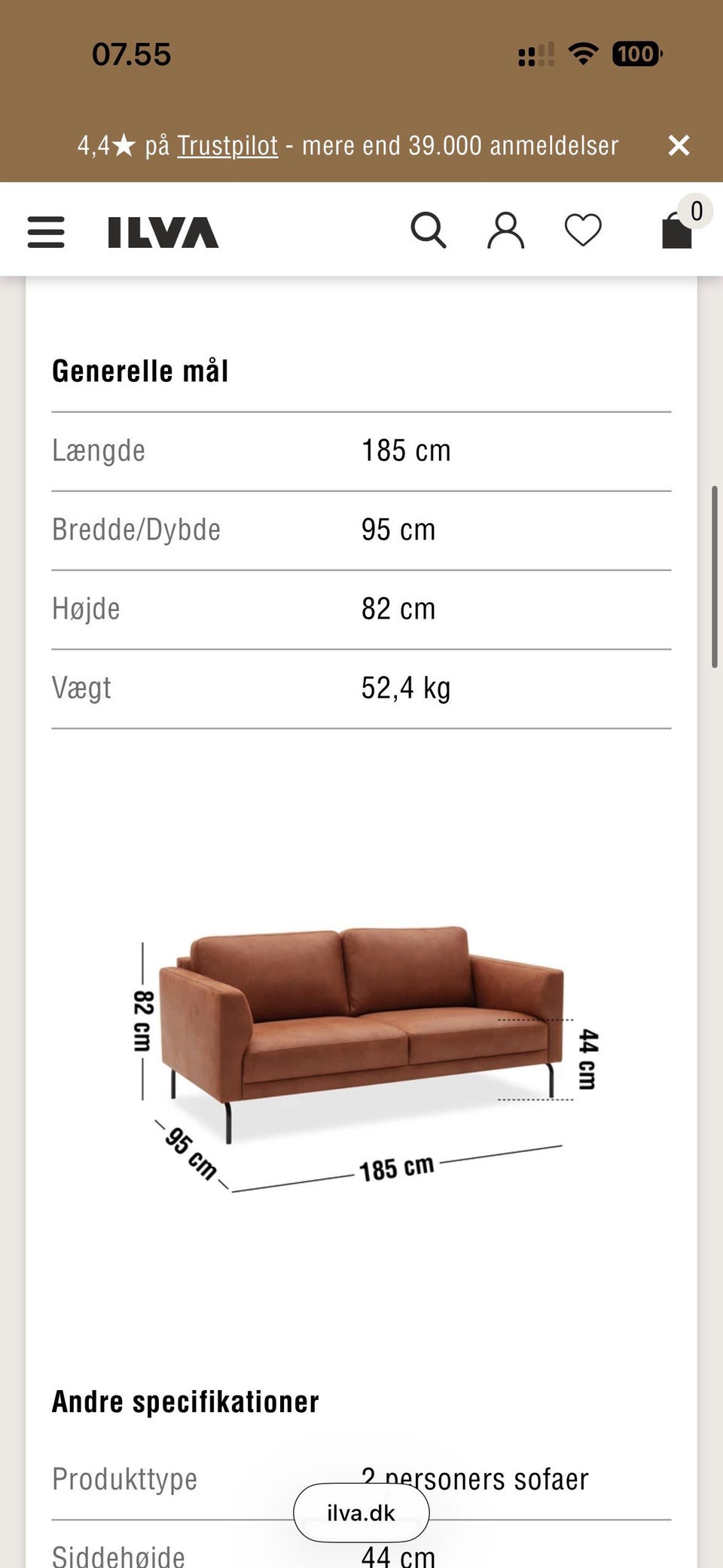The height and width of the screenshot is (1568, 723).
Task: Select the Andre specifikationer heading
Action: 185,1401
